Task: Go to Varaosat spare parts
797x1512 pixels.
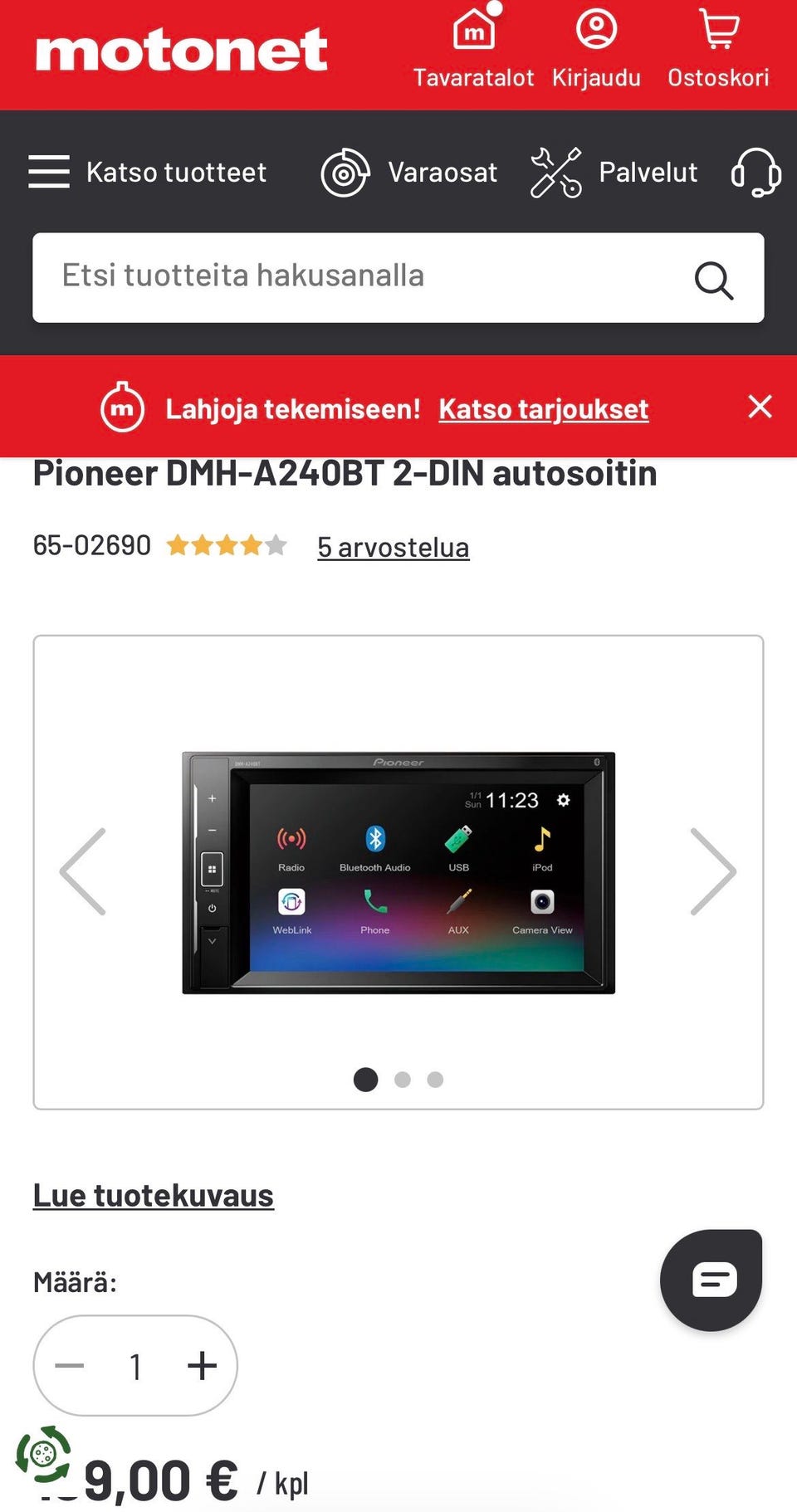Action: pos(409,172)
